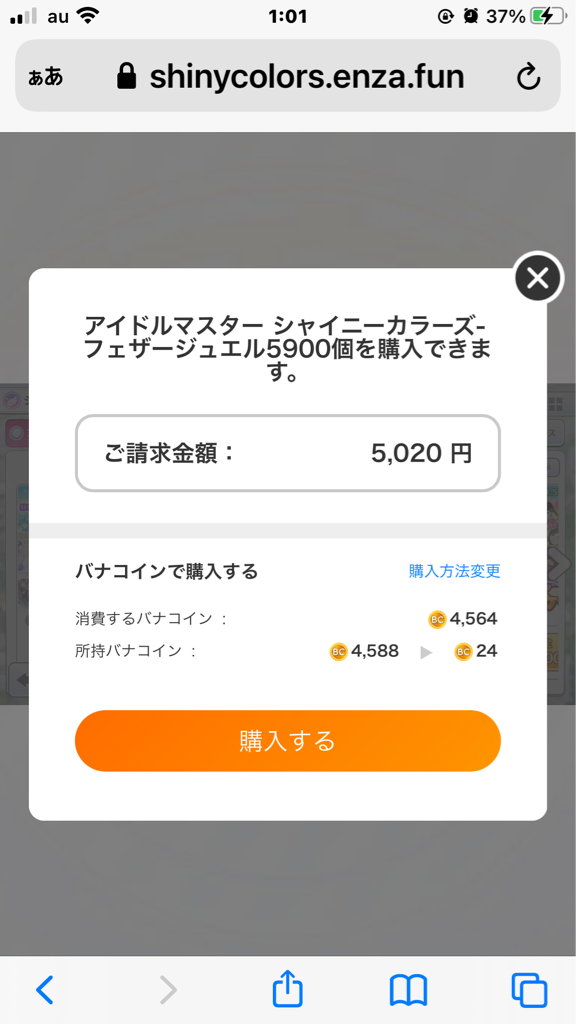Open the ぁあ text size menu

coord(46,78)
